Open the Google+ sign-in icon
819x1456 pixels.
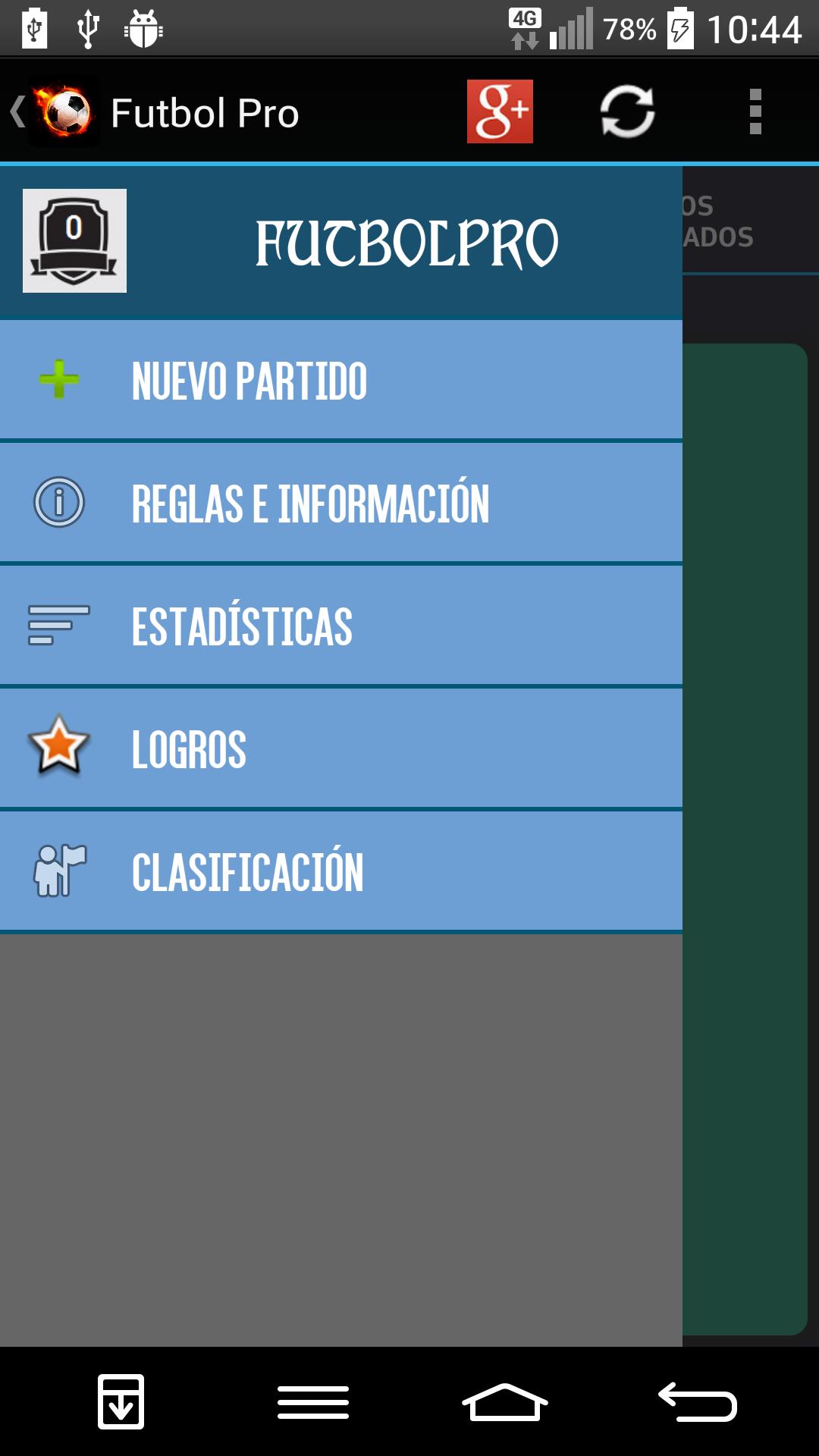(x=500, y=111)
